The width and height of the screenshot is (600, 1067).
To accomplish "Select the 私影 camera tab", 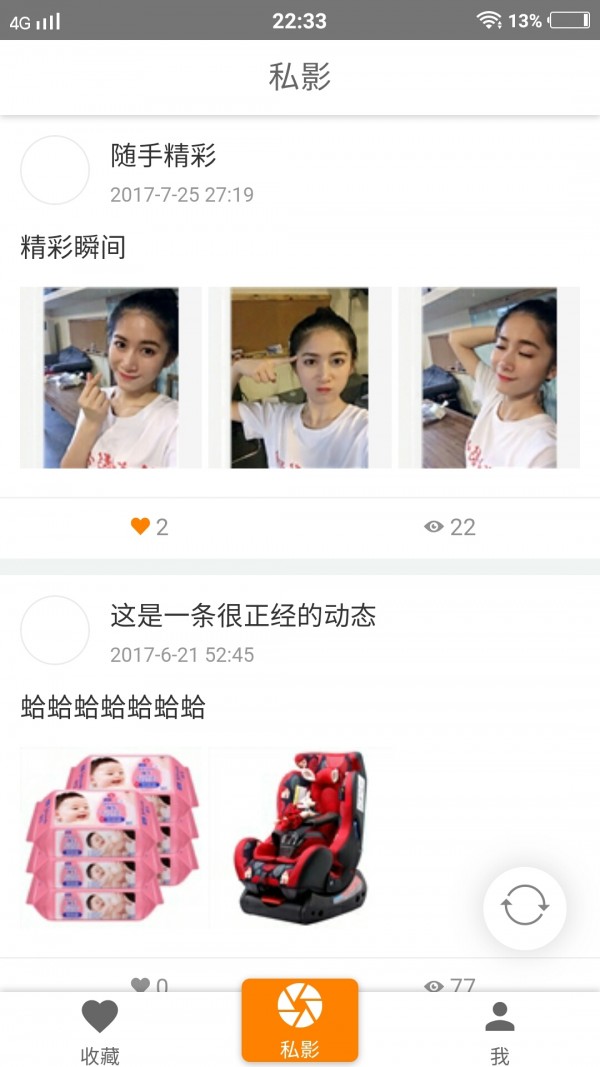I will coord(300,1020).
